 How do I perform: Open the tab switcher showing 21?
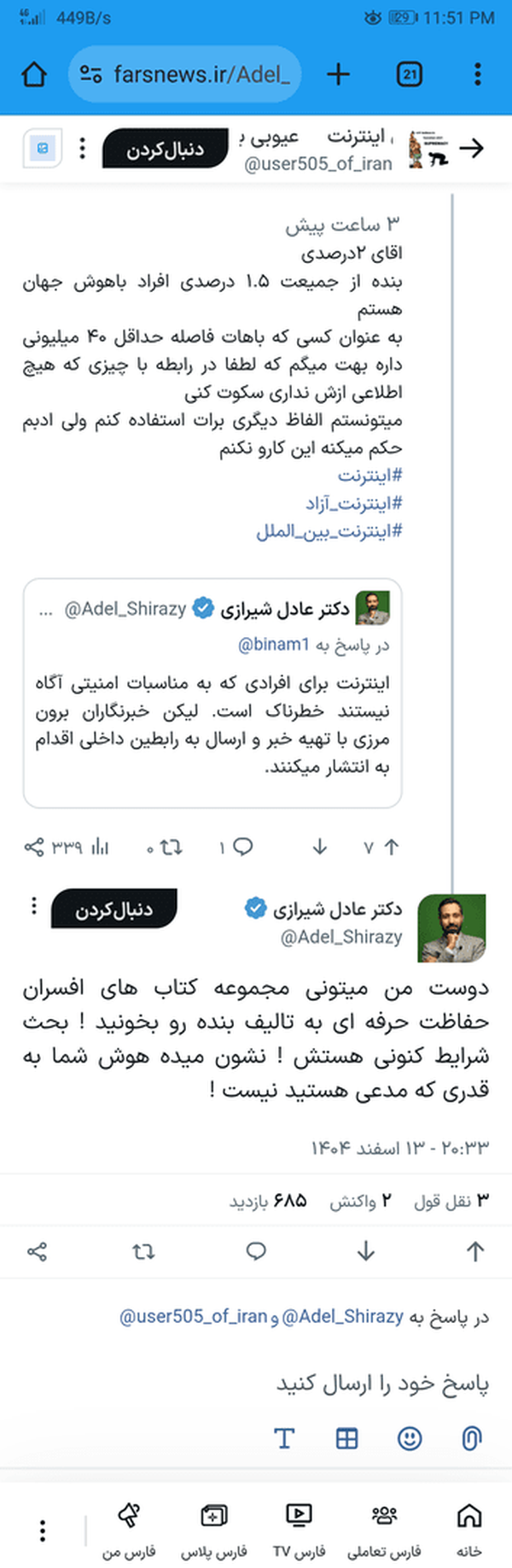(410, 74)
